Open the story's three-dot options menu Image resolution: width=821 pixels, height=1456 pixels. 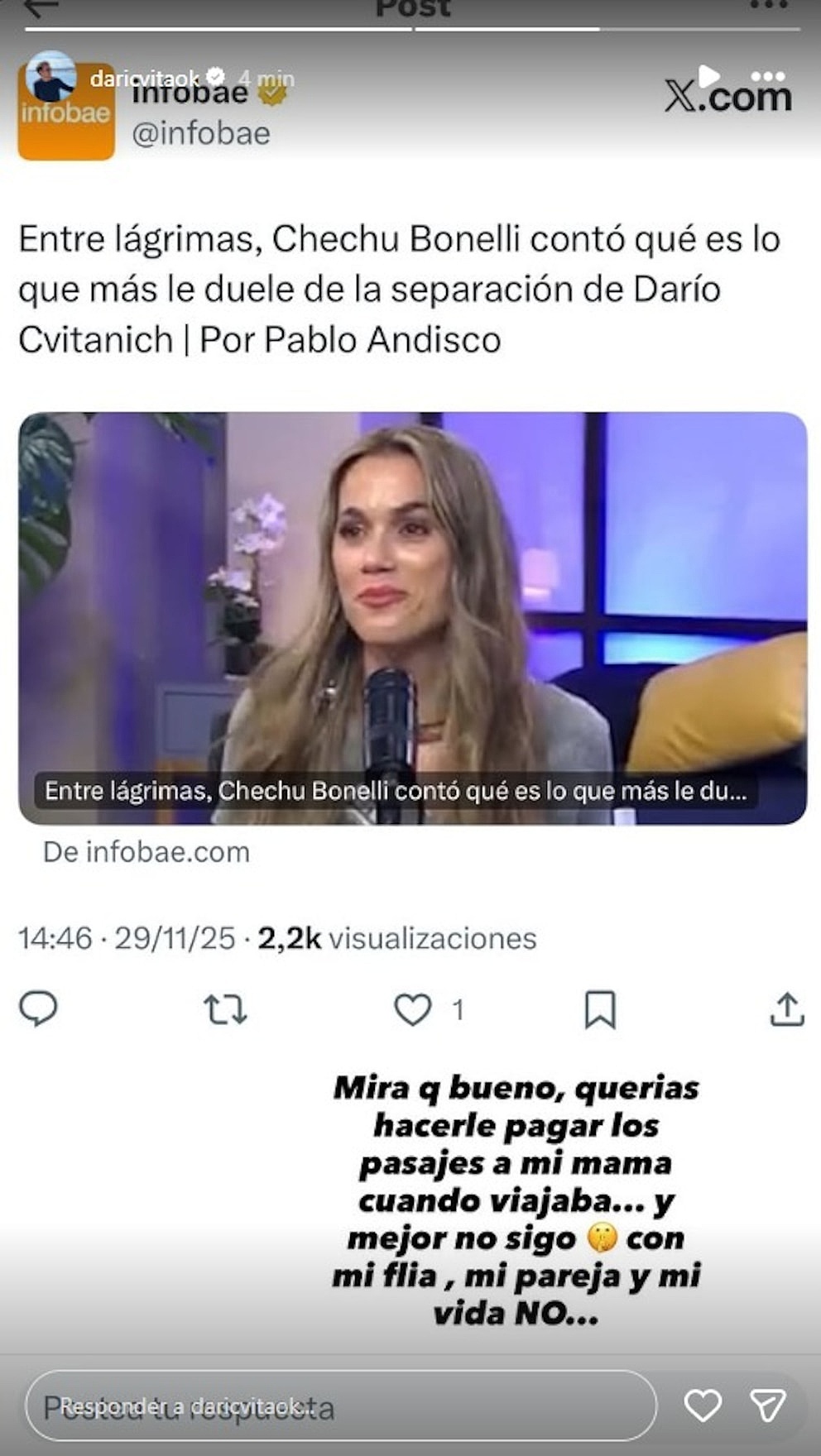[x=768, y=77]
